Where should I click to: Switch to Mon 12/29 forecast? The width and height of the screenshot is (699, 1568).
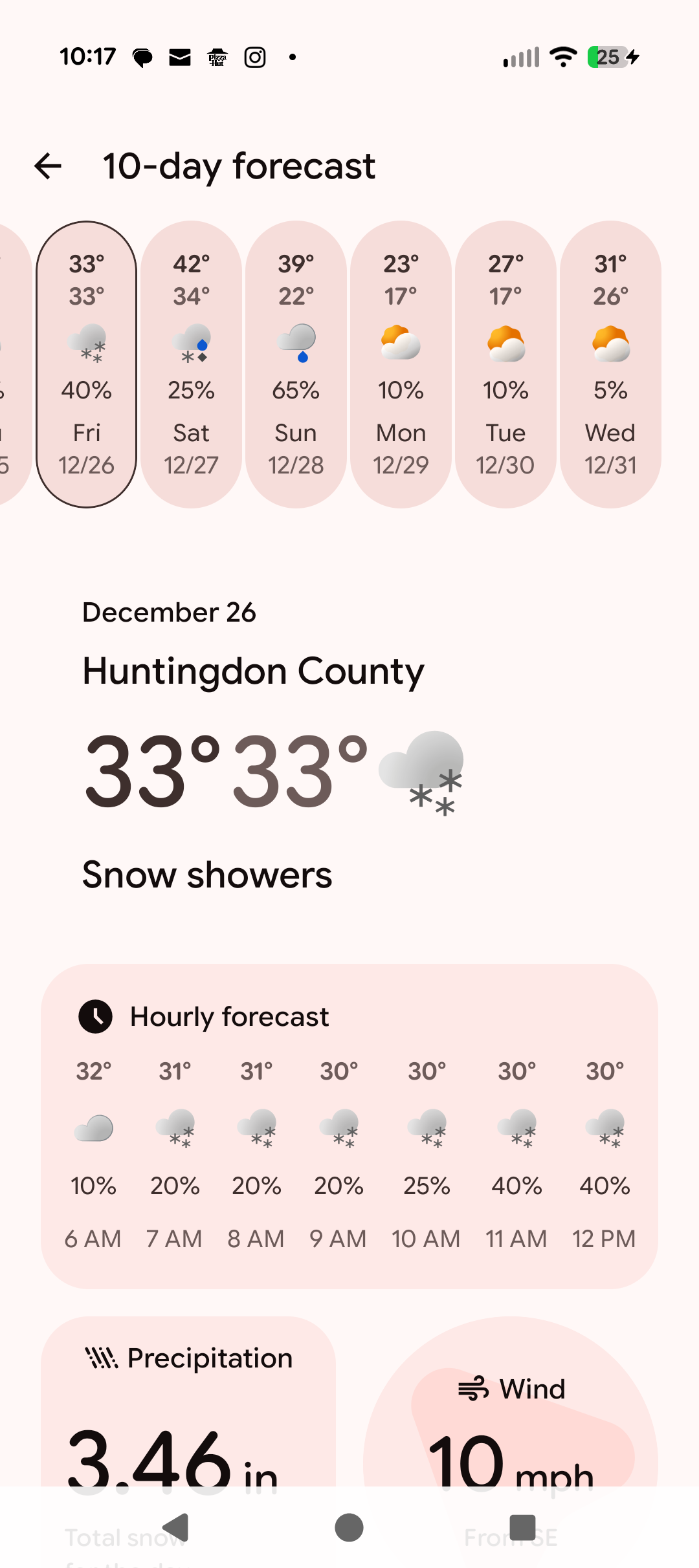click(x=401, y=364)
